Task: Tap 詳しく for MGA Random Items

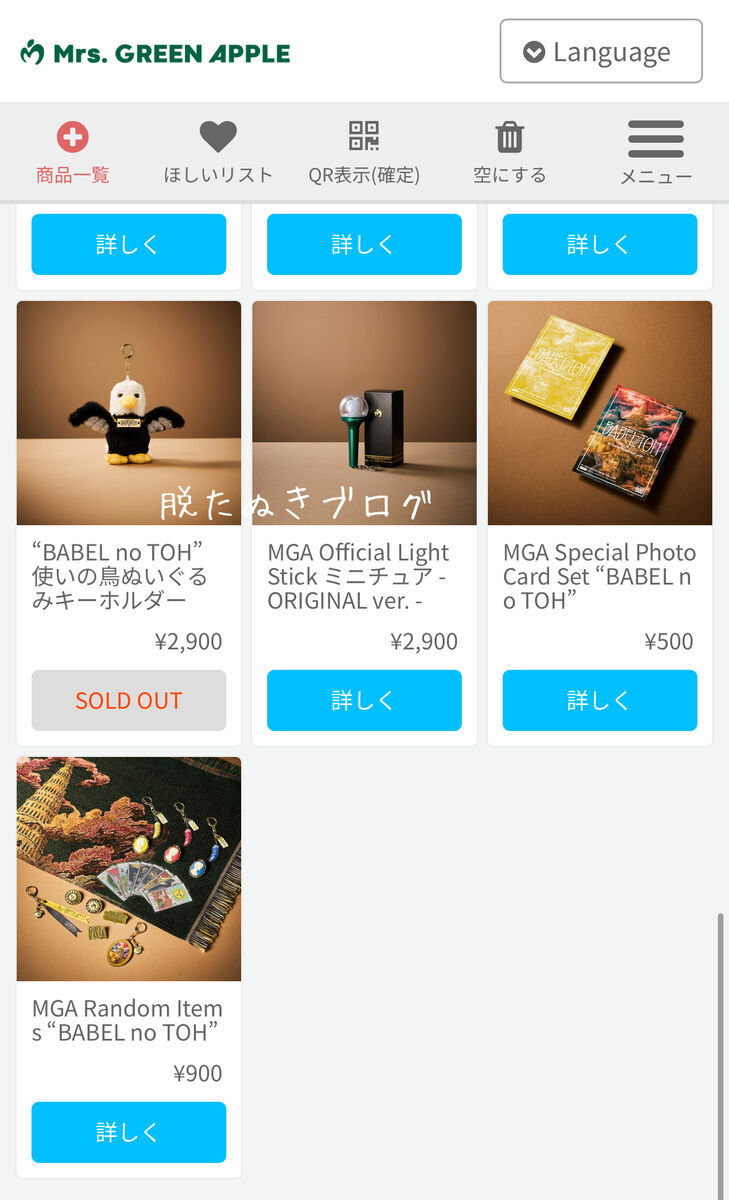Action: 129,1132
